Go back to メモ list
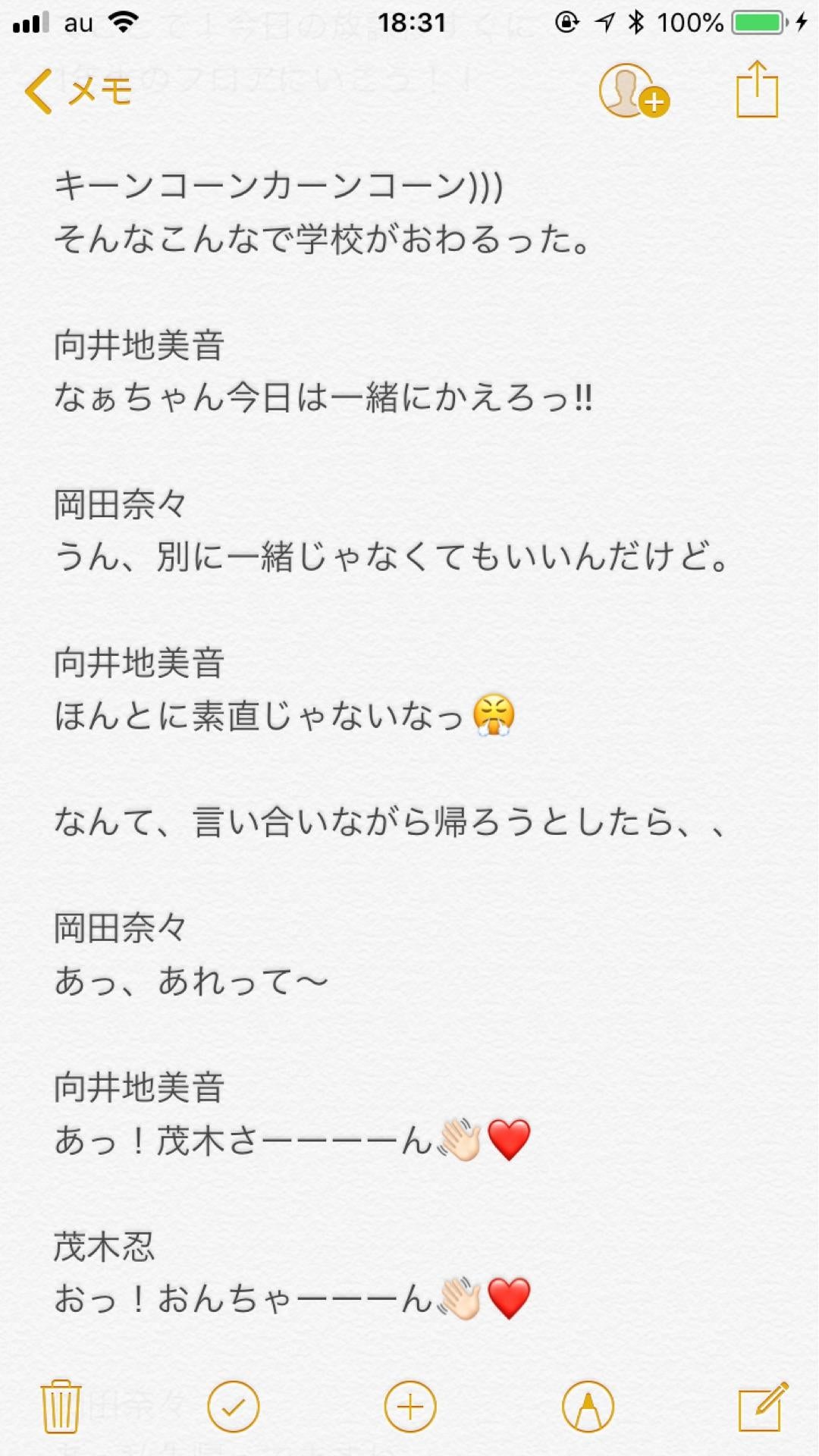This screenshot has height=1456, width=819. [78, 91]
